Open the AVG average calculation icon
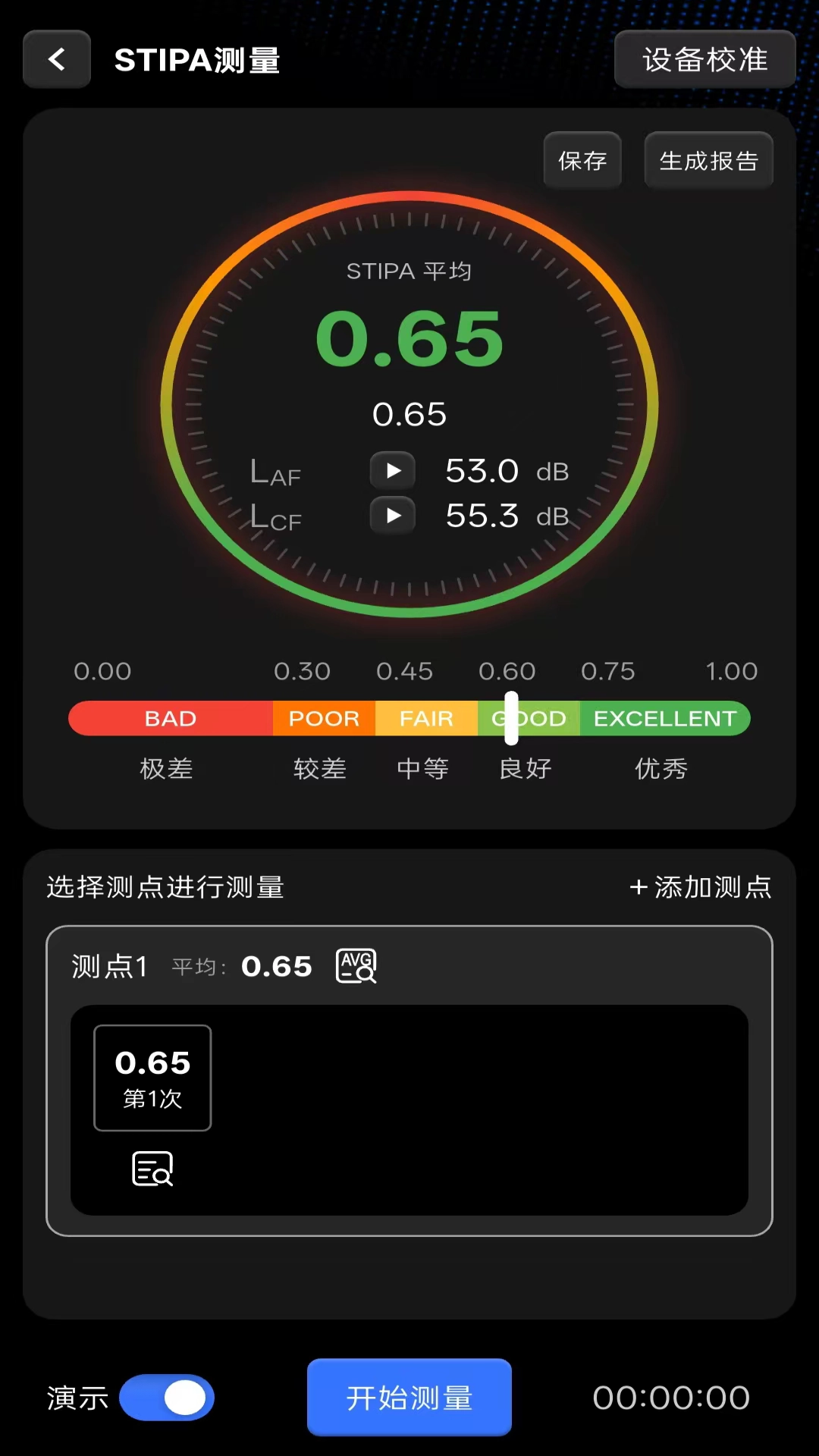Screen dimensions: 819x1456 click(356, 965)
